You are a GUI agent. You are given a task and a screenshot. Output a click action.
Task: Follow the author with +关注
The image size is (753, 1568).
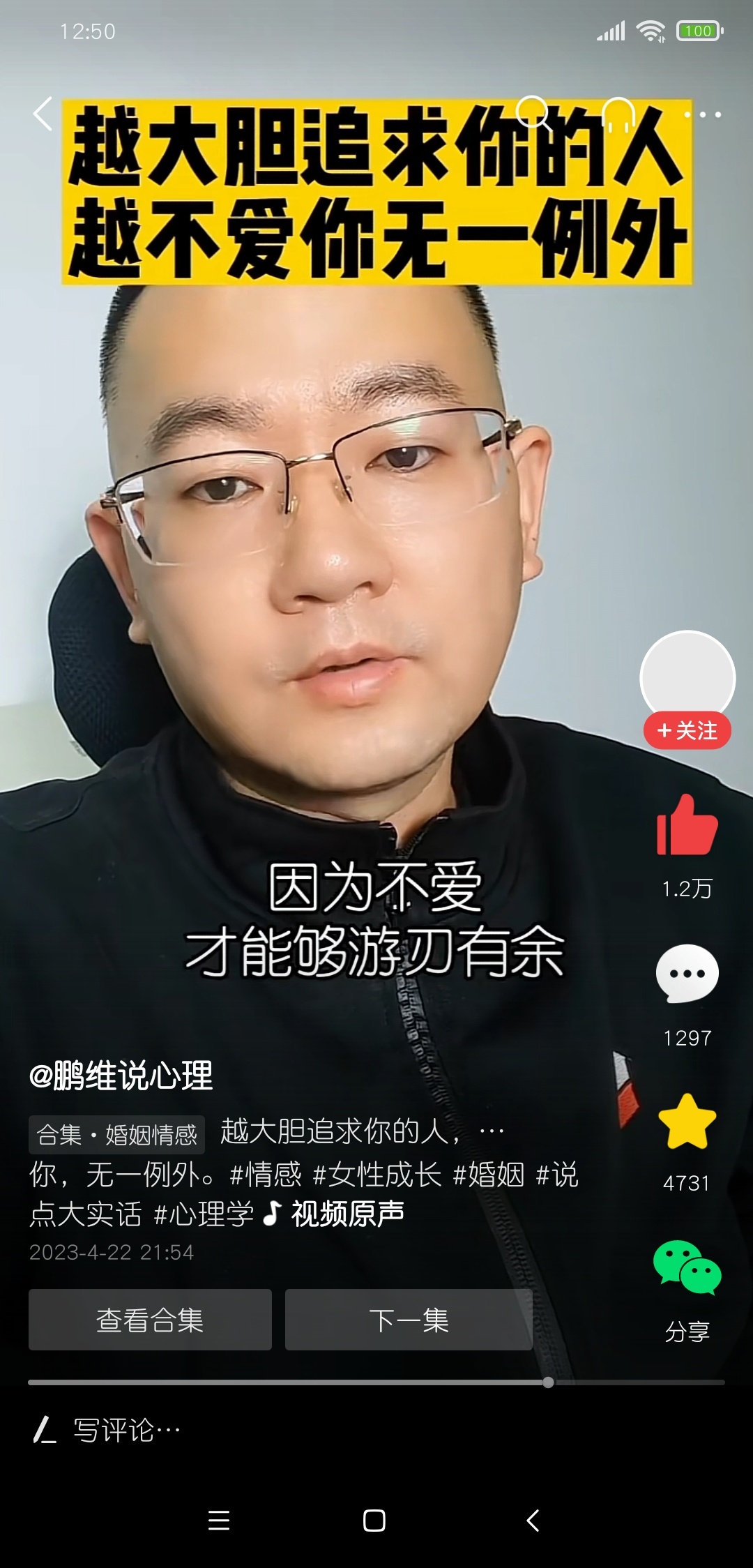click(687, 731)
